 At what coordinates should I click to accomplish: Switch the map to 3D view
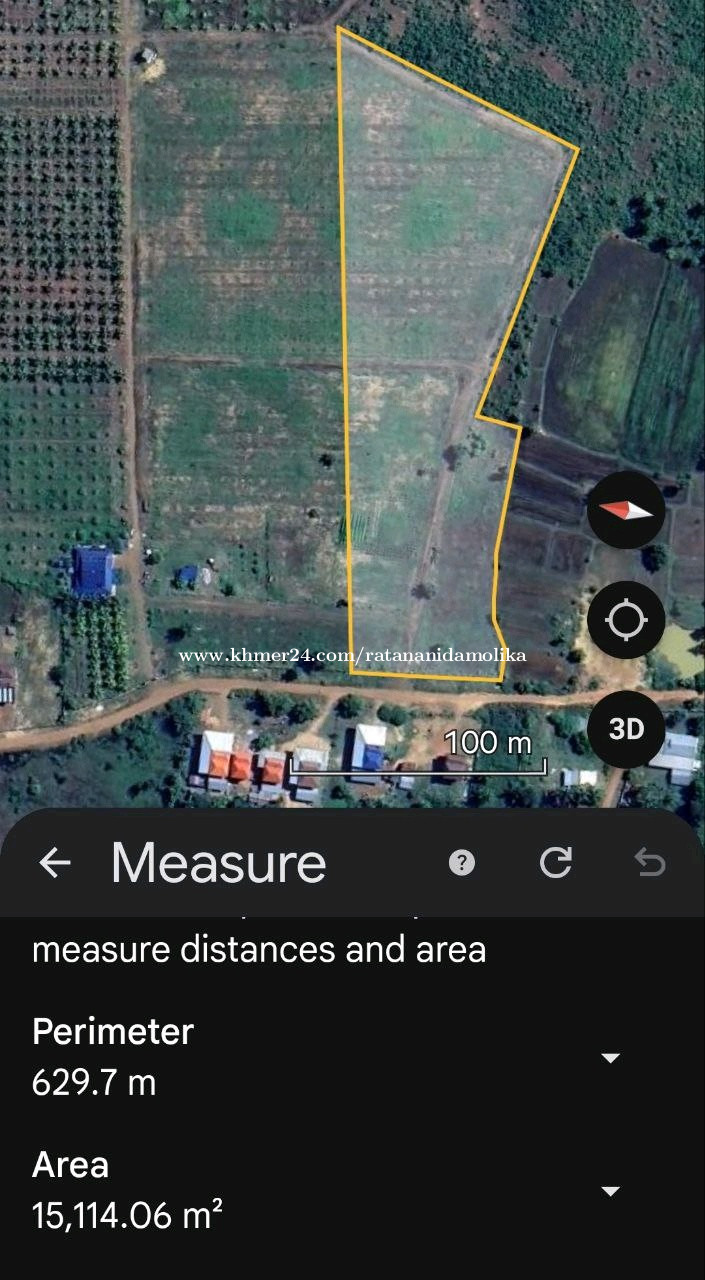point(626,730)
